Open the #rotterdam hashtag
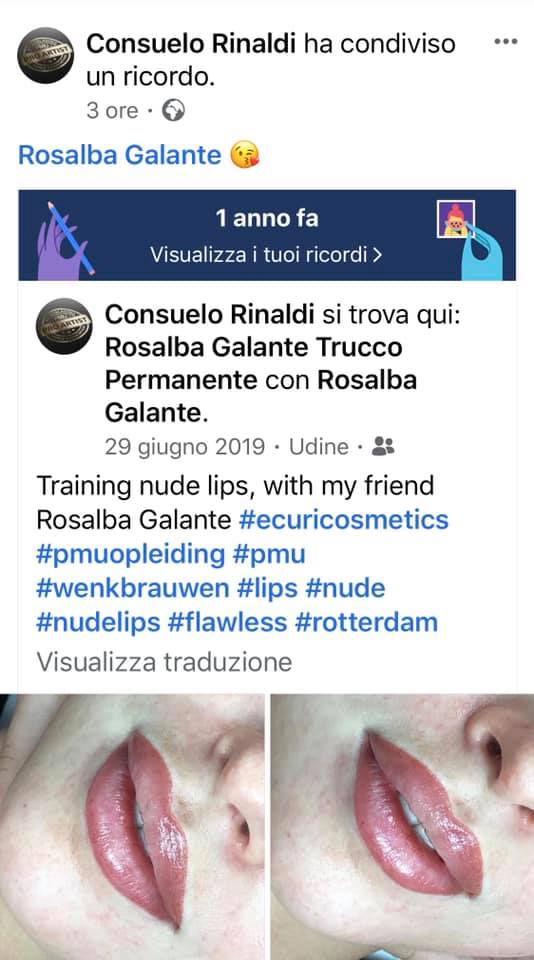Image resolution: width=534 pixels, height=960 pixels. pos(366,623)
